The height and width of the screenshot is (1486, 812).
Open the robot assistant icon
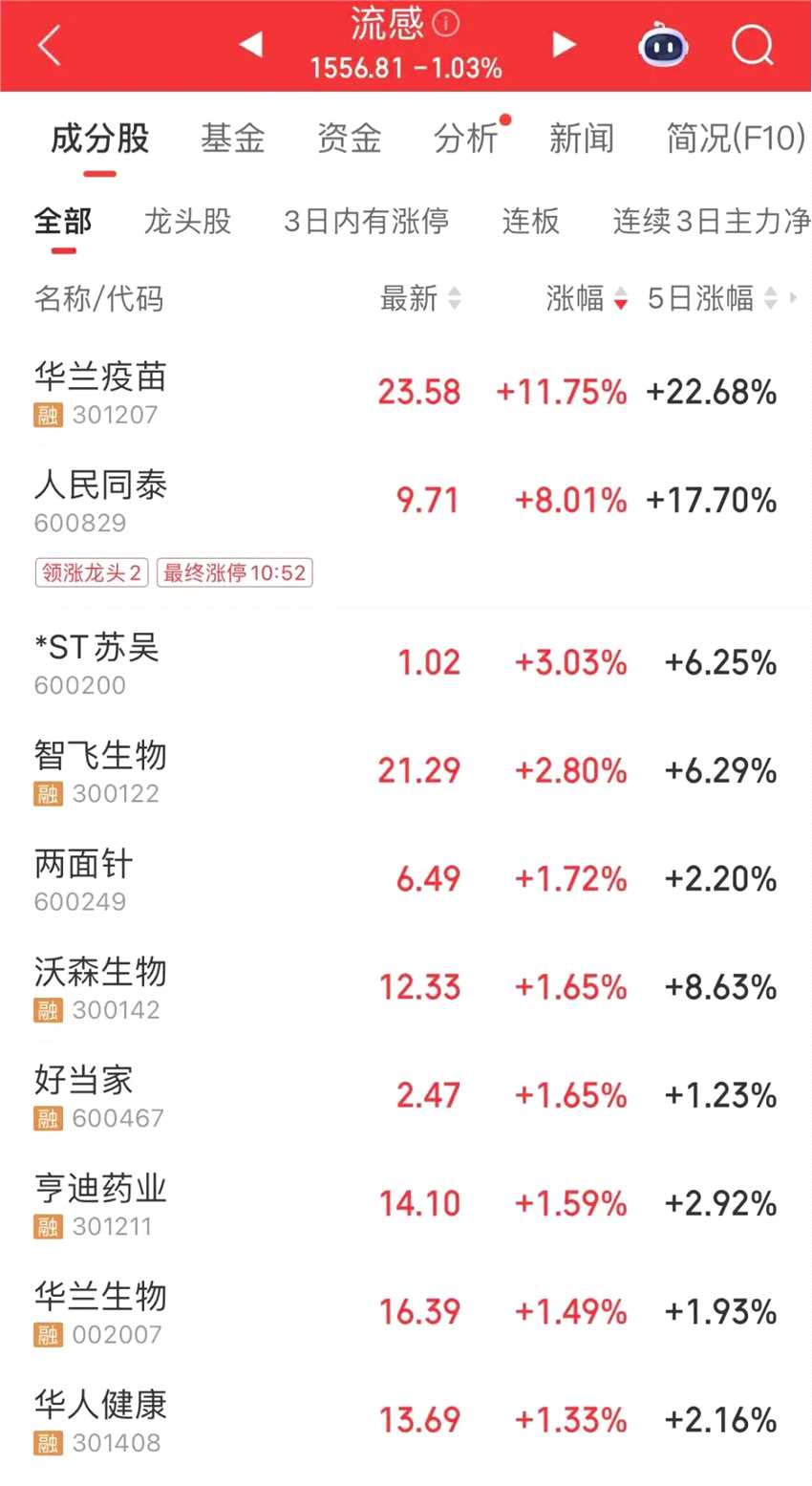point(664,45)
